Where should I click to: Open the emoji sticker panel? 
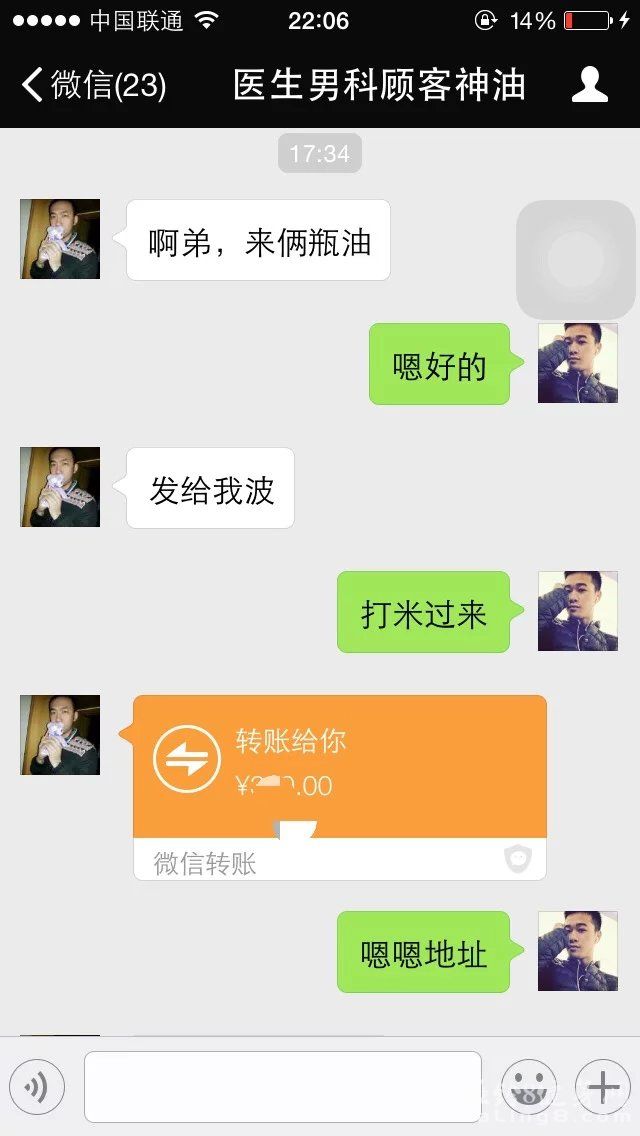point(528,1087)
